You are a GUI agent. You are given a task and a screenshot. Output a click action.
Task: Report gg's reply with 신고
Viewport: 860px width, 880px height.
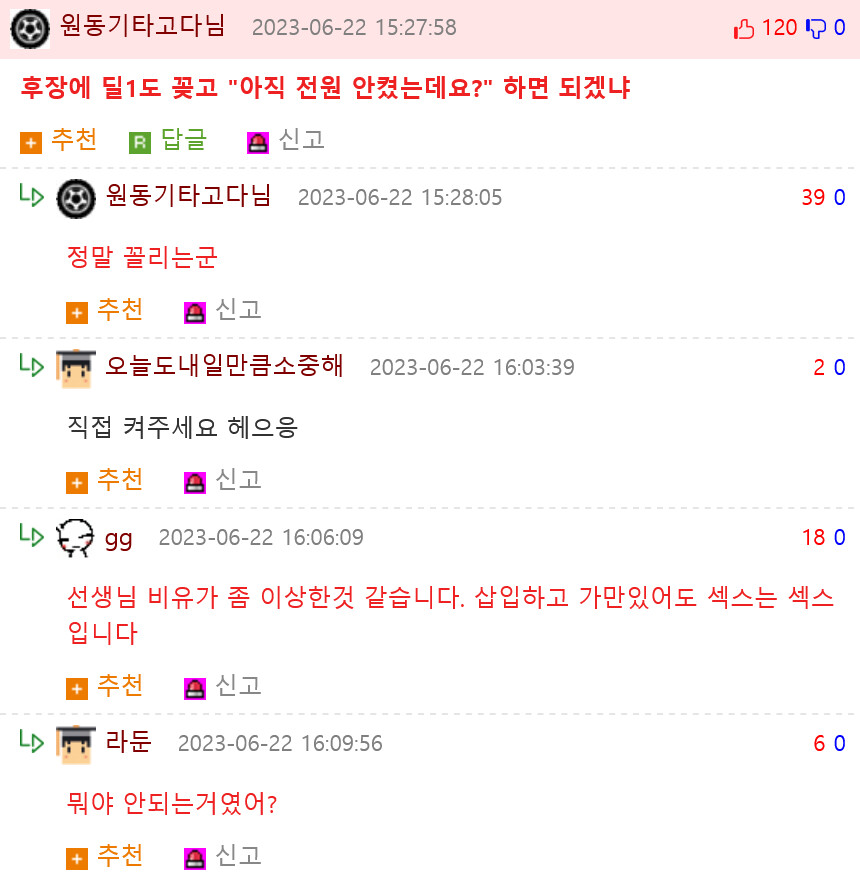[x=224, y=687]
